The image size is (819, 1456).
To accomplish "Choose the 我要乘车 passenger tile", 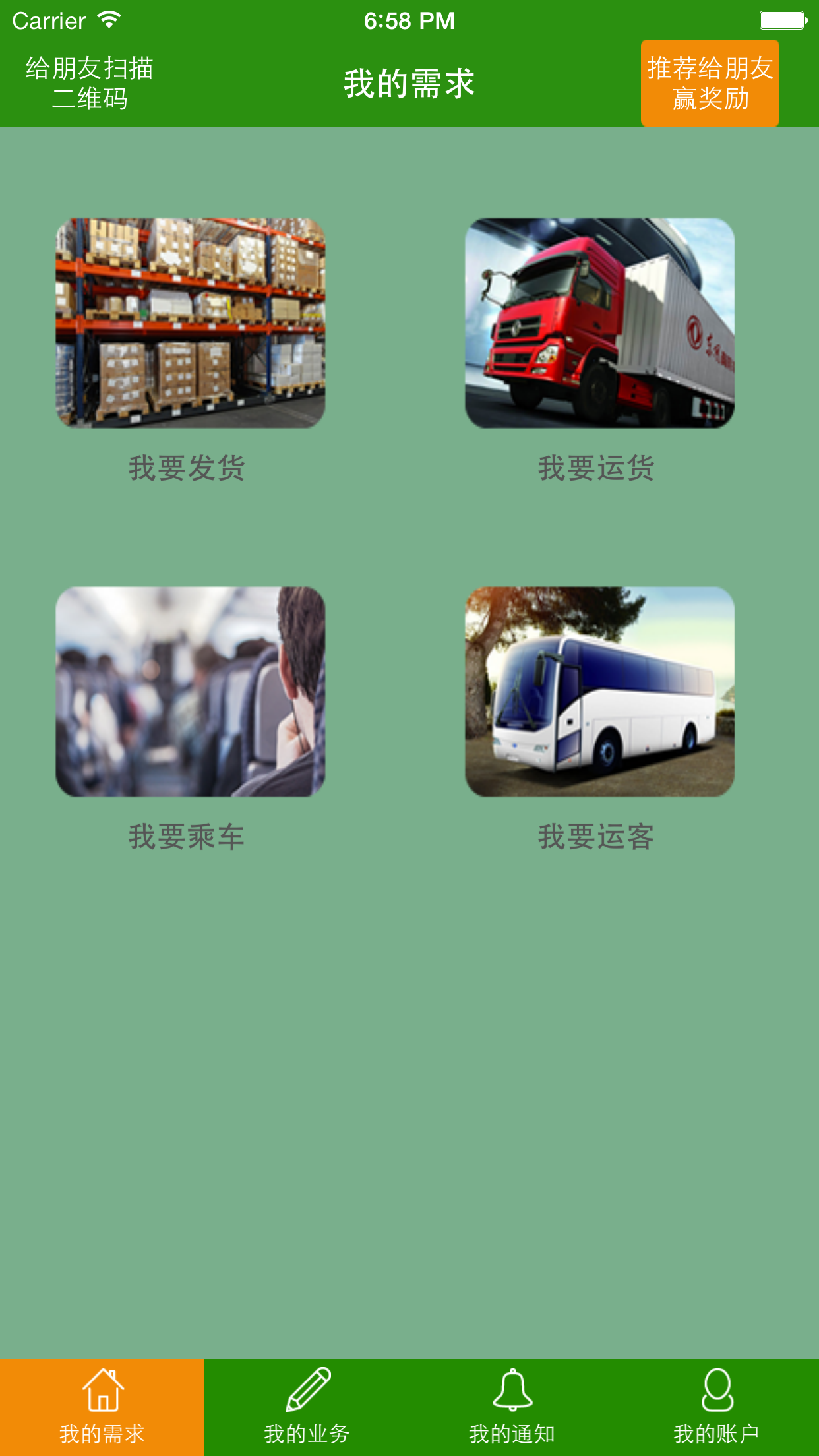I will point(190,692).
